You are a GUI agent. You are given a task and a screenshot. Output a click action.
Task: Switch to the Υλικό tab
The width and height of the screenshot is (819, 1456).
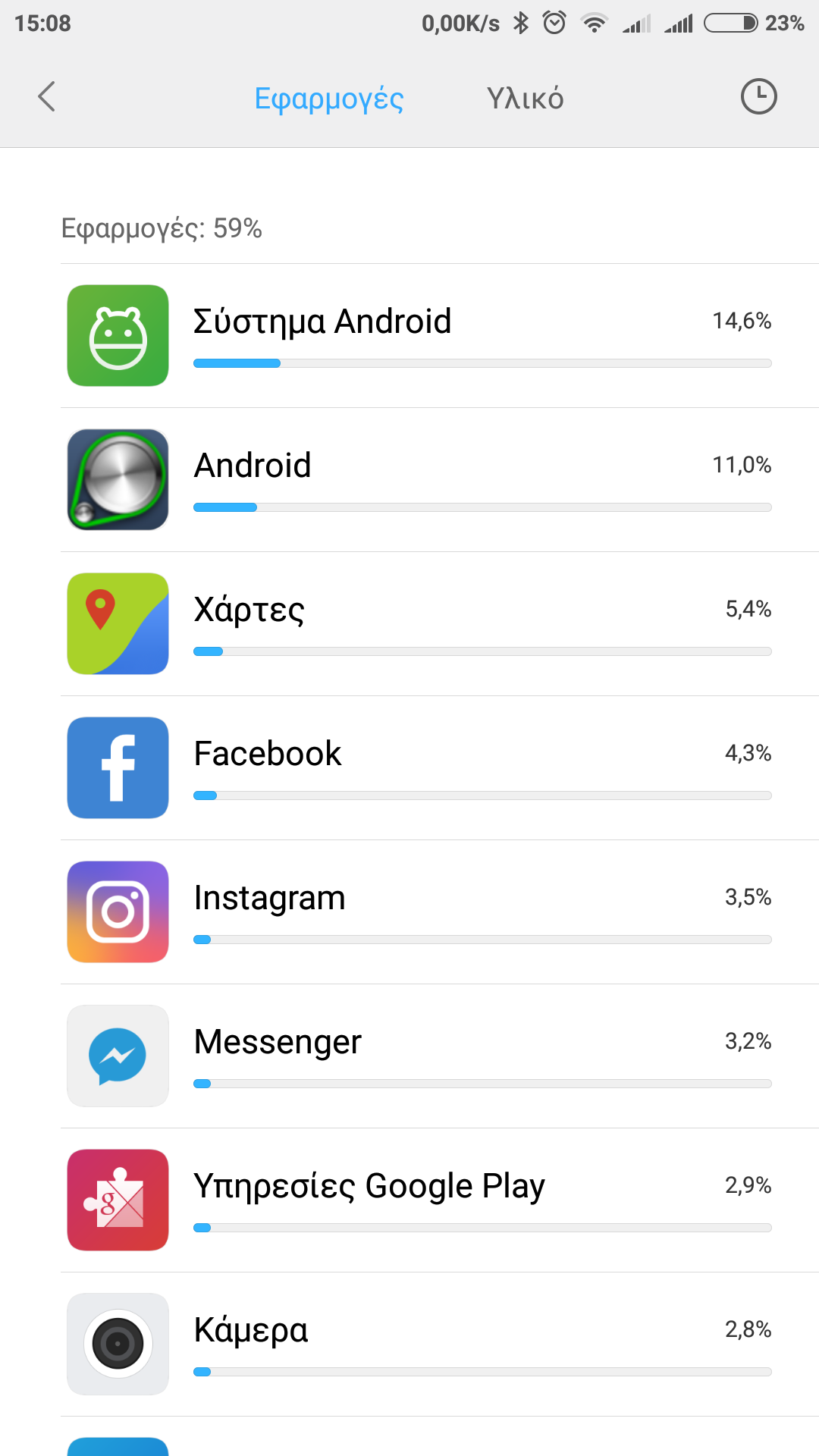pos(525,99)
